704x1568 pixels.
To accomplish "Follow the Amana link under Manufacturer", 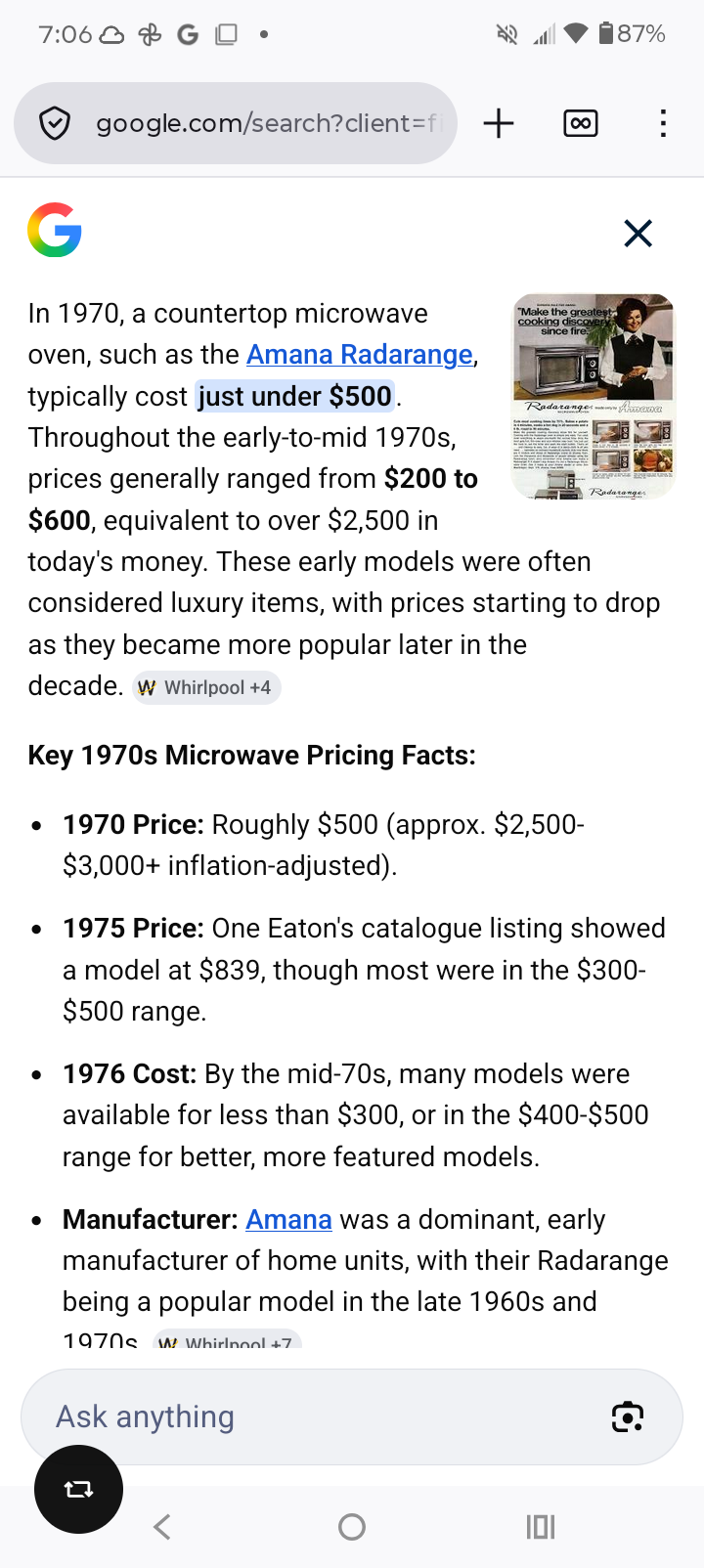I will (288, 1220).
